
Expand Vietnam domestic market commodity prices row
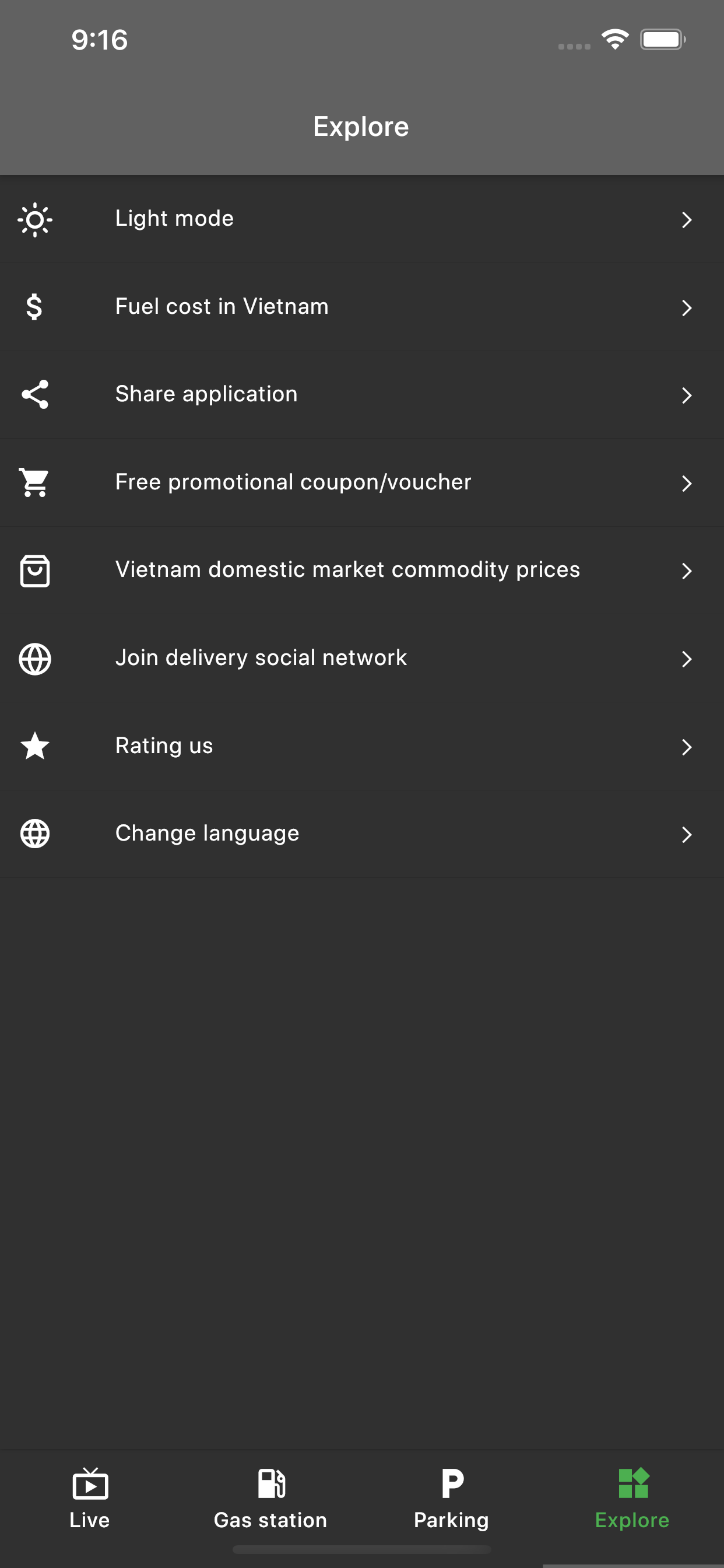(x=362, y=571)
